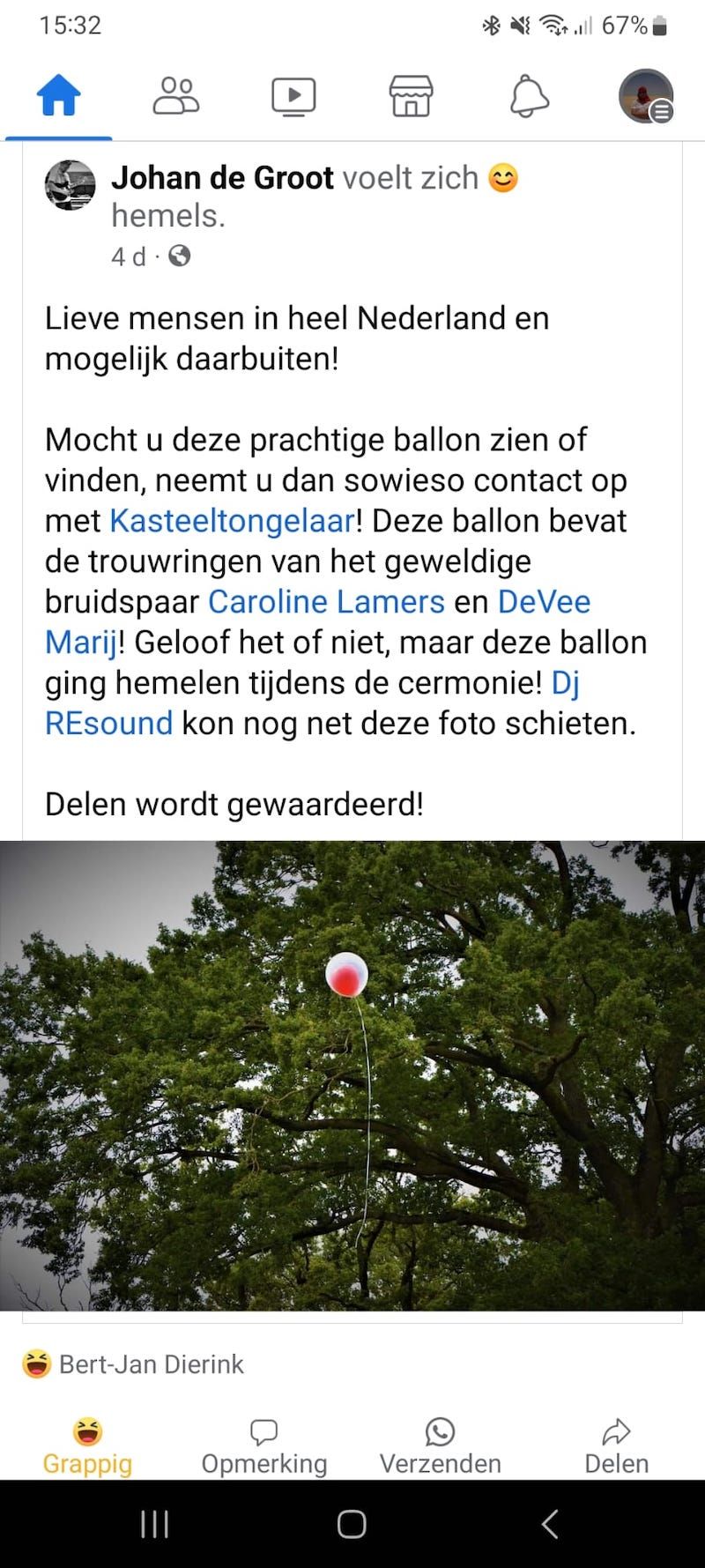Tap the smiling emoji in the post header
The image size is (705, 1568).
pos(502,177)
